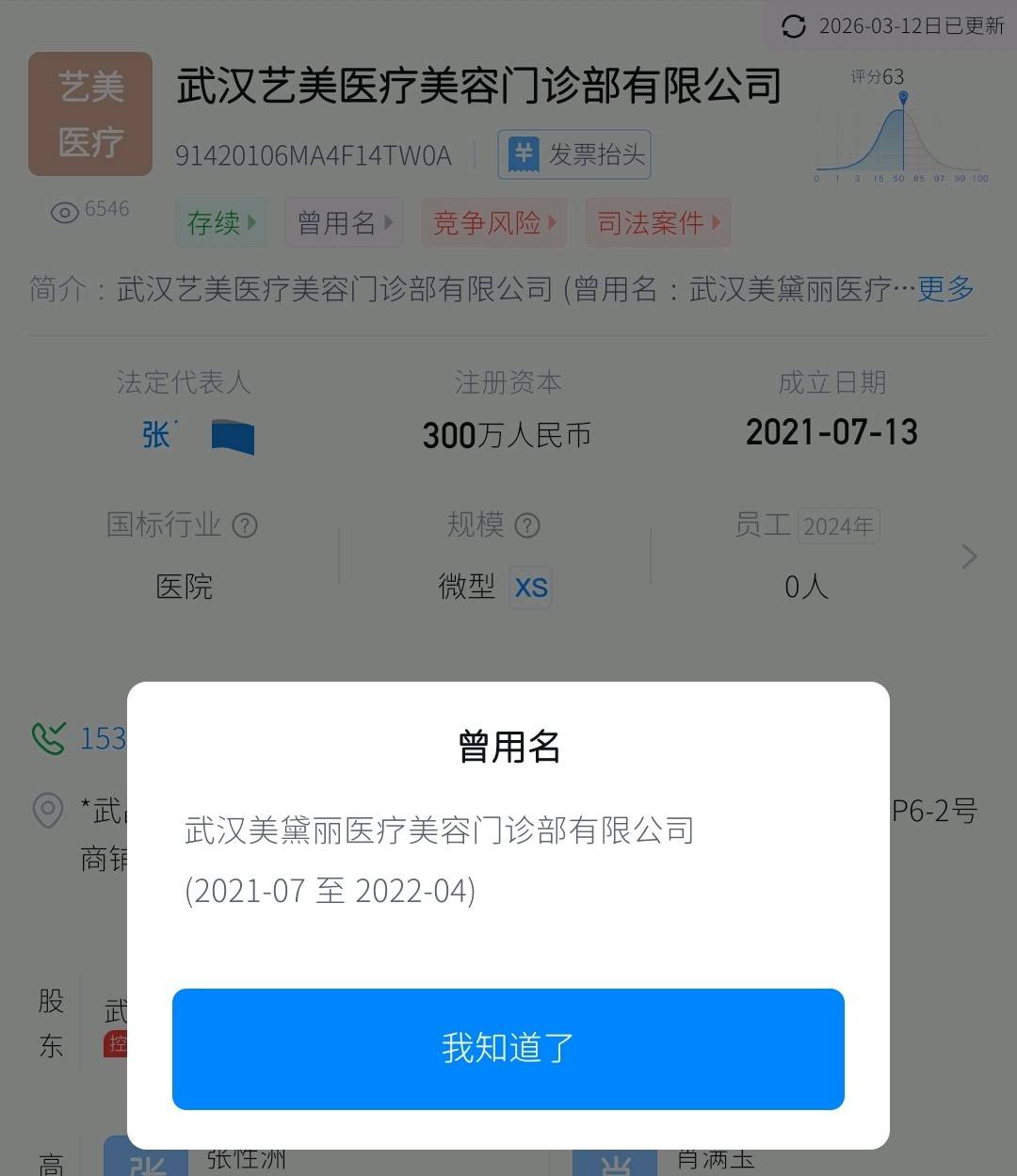Click the eye icon showing 6546 views
The image size is (1017, 1176).
click(64, 213)
